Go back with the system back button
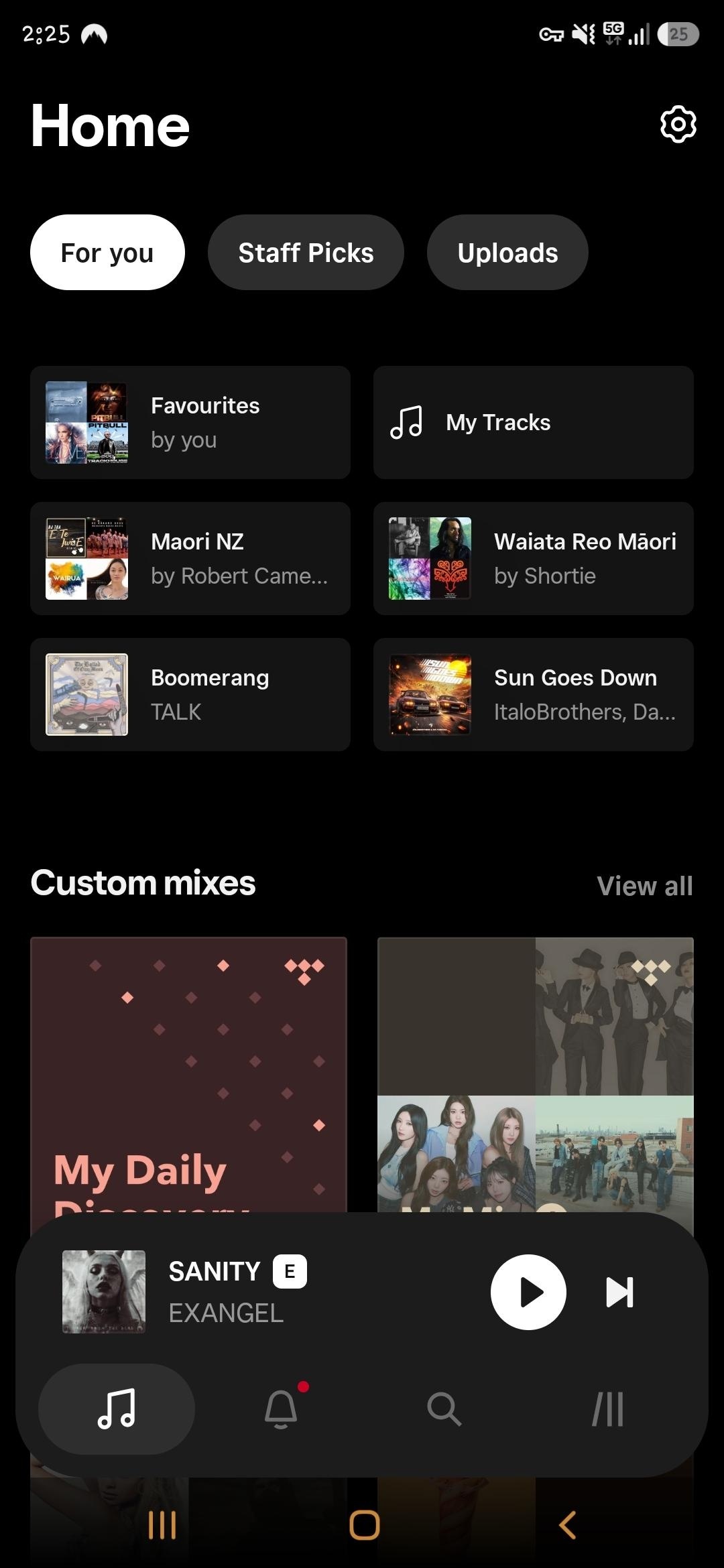724x1568 pixels. pyautogui.click(x=567, y=1525)
